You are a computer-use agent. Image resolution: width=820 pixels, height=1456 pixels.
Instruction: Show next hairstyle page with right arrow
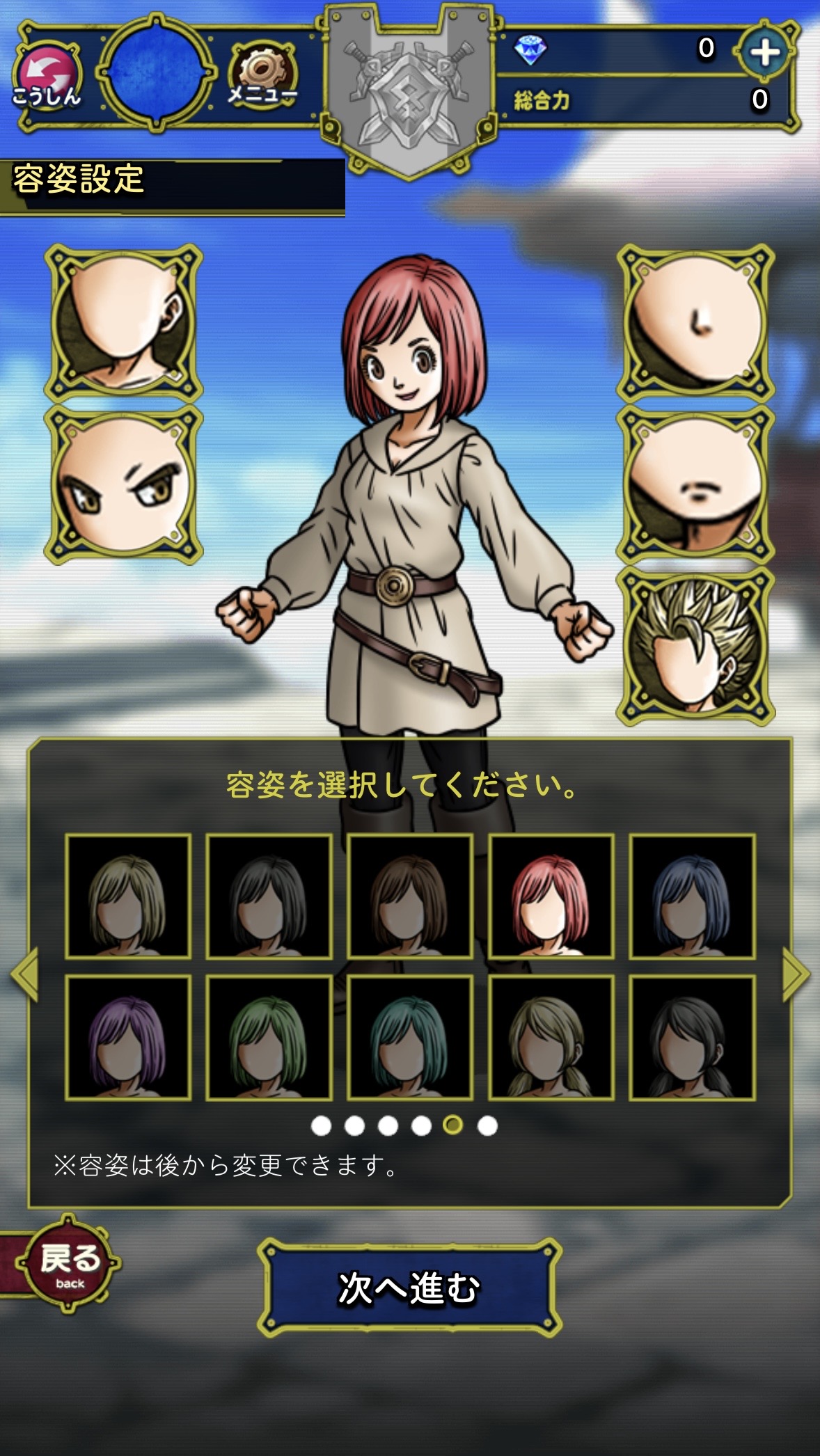tap(795, 974)
